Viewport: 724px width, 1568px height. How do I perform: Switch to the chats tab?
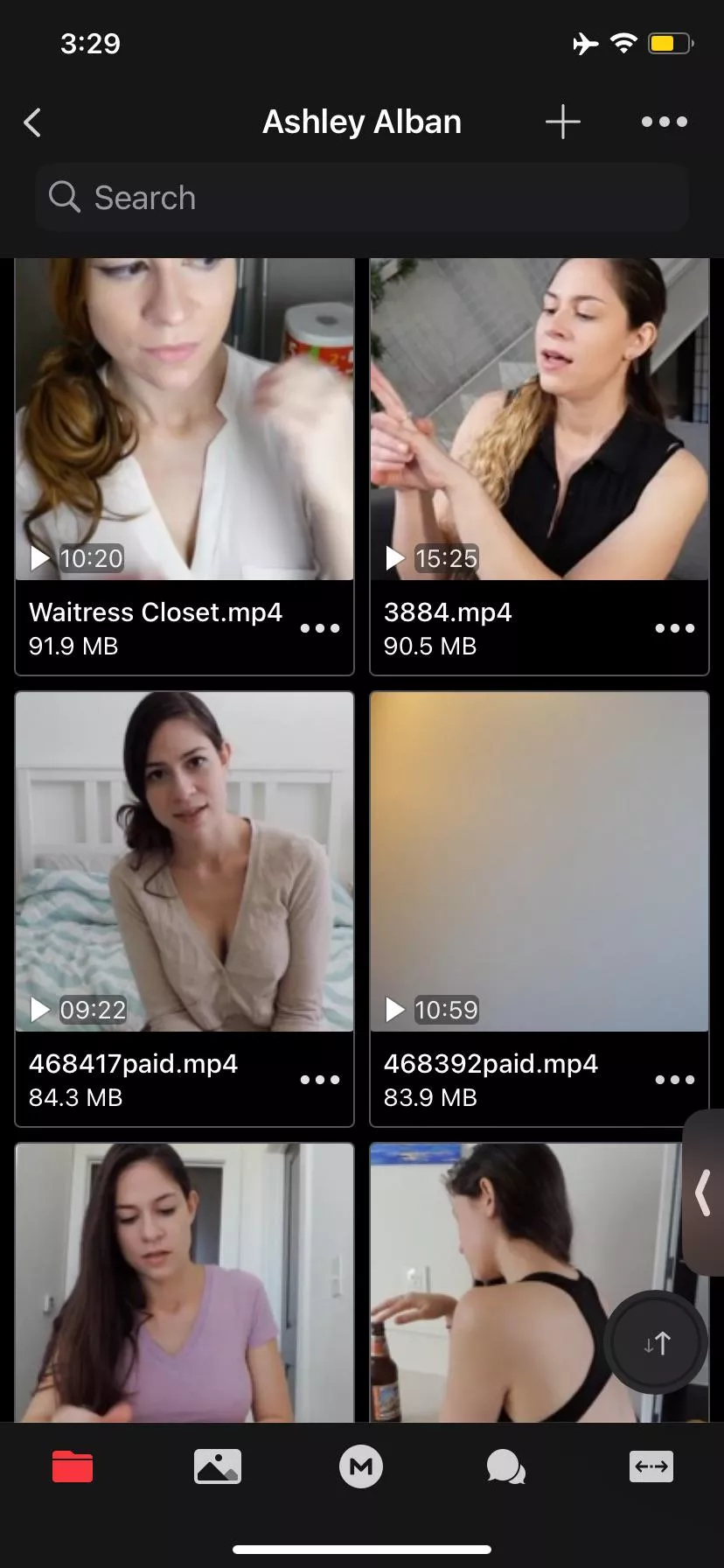505,1466
